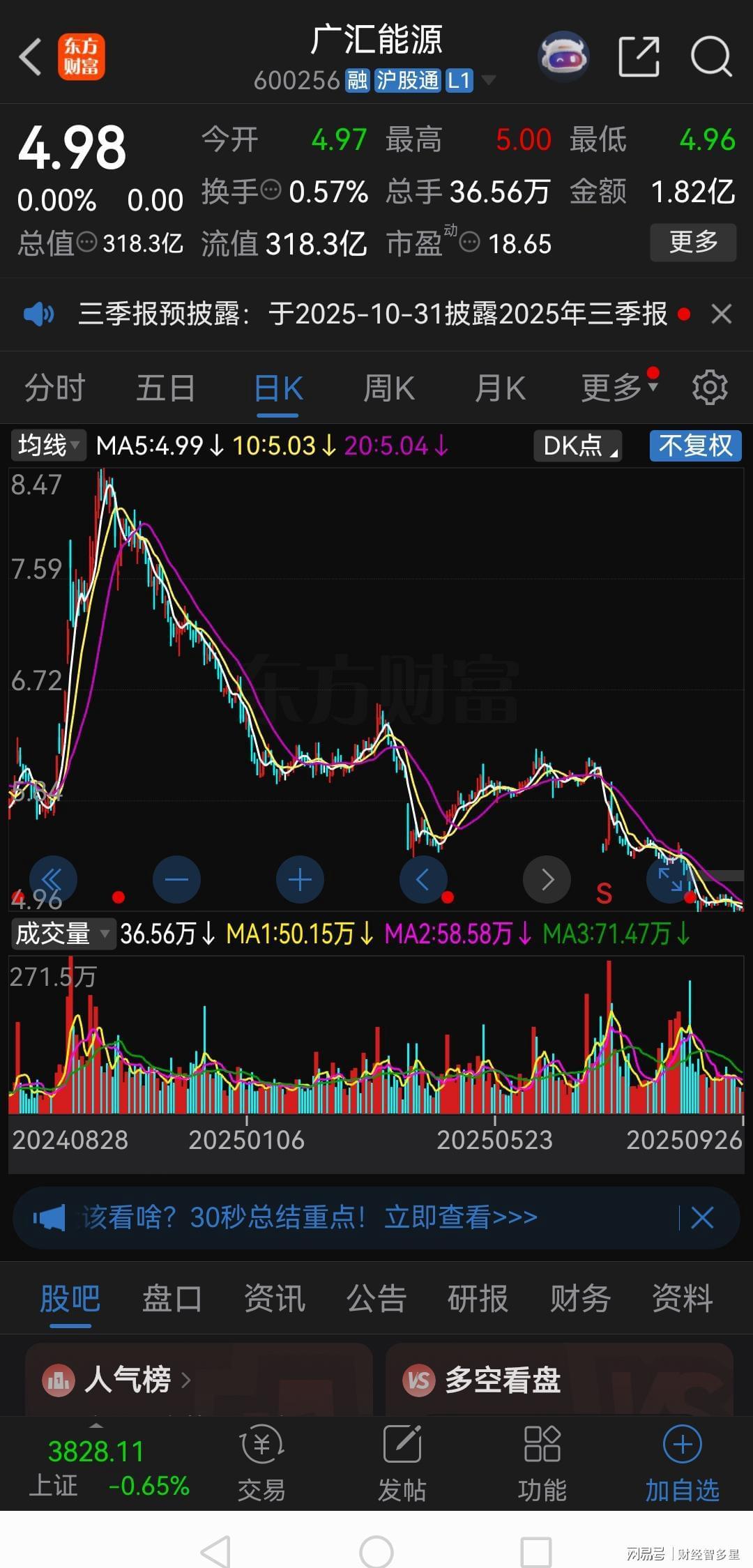Screen dimensions: 753x1568
Task: Close the 30秒总结重点 promo banner
Action: pyautogui.click(x=702, y=1218)
